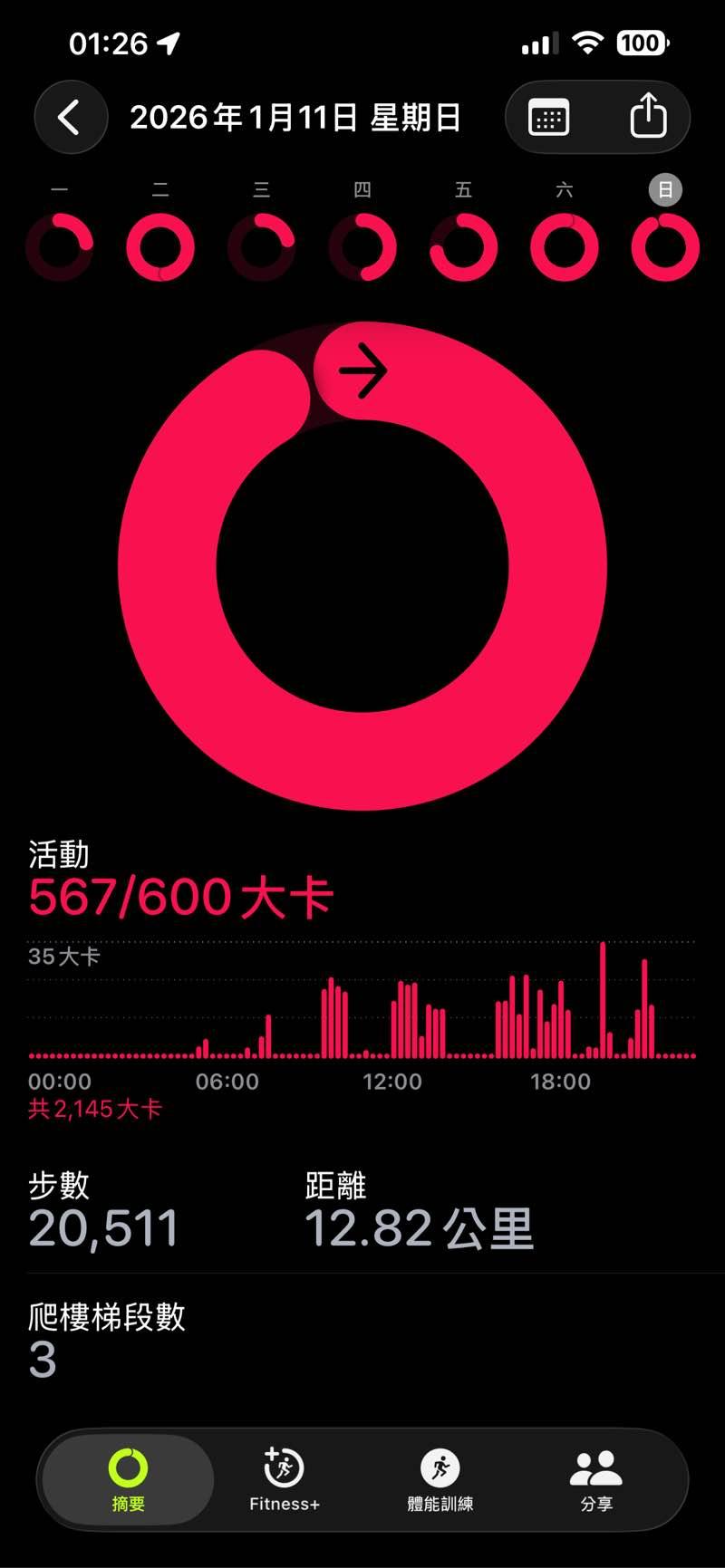
Task: Open the calendar view icon
Action: click(548, 118)
